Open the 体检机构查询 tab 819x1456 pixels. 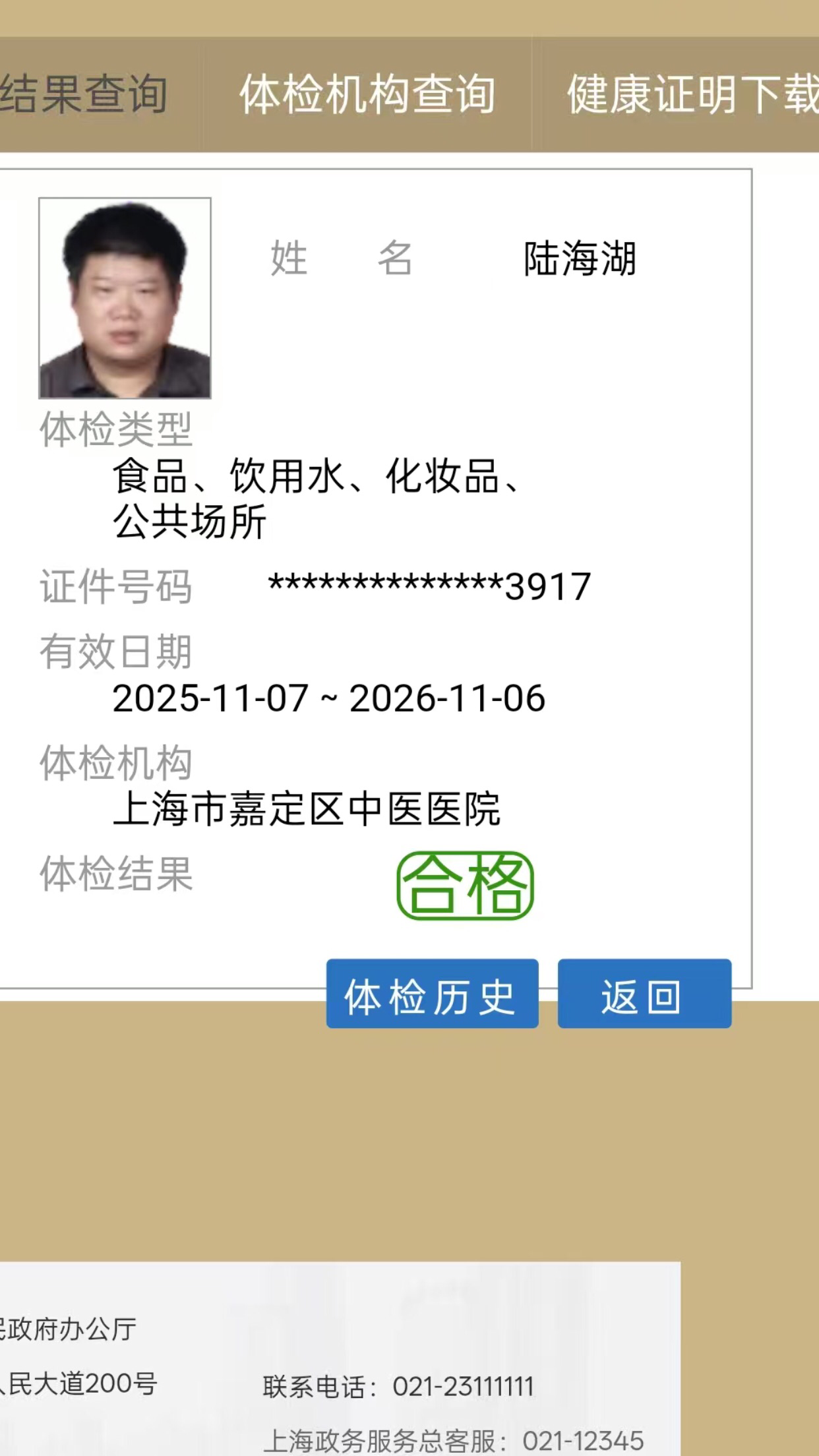[367, 94]
